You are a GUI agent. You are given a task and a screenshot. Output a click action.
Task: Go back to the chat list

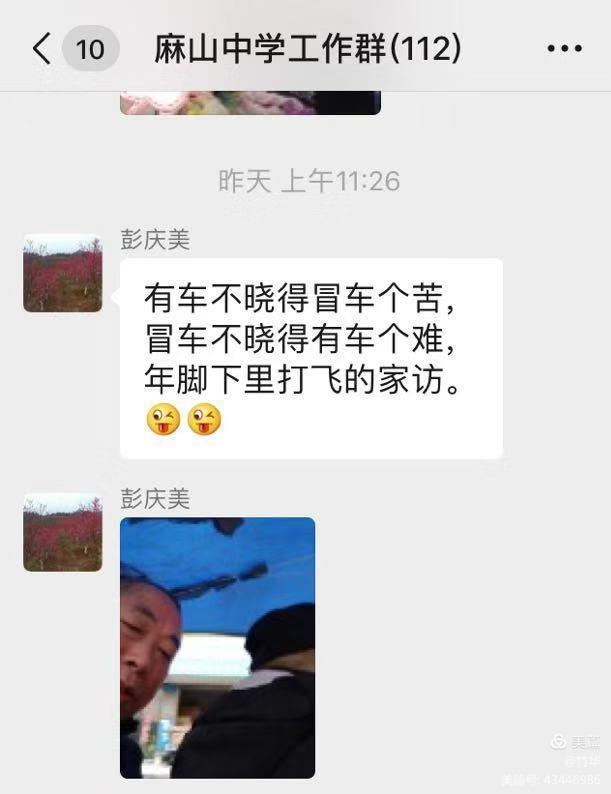click(x=42, y=48)
